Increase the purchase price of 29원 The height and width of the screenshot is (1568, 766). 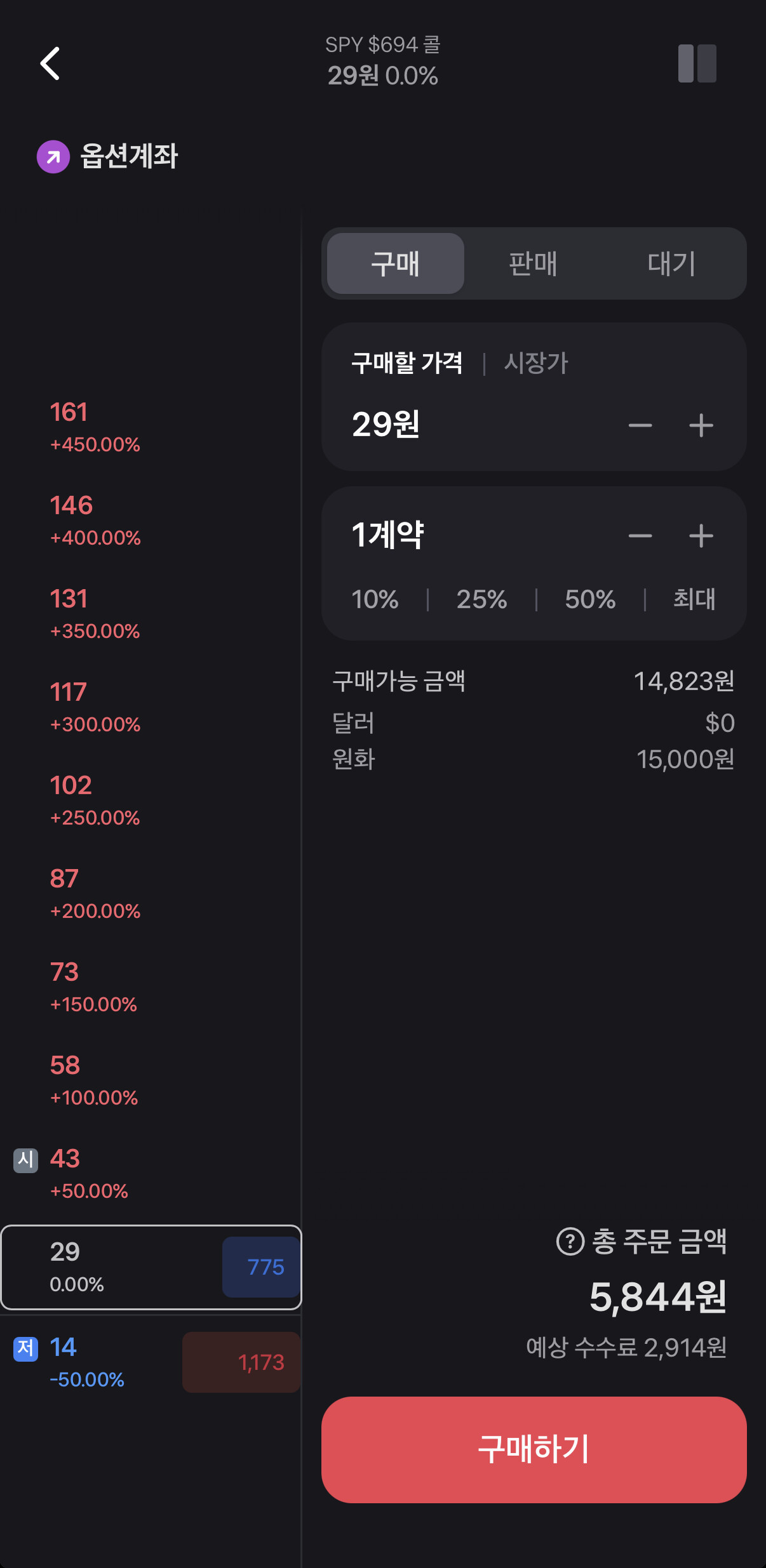701,425
